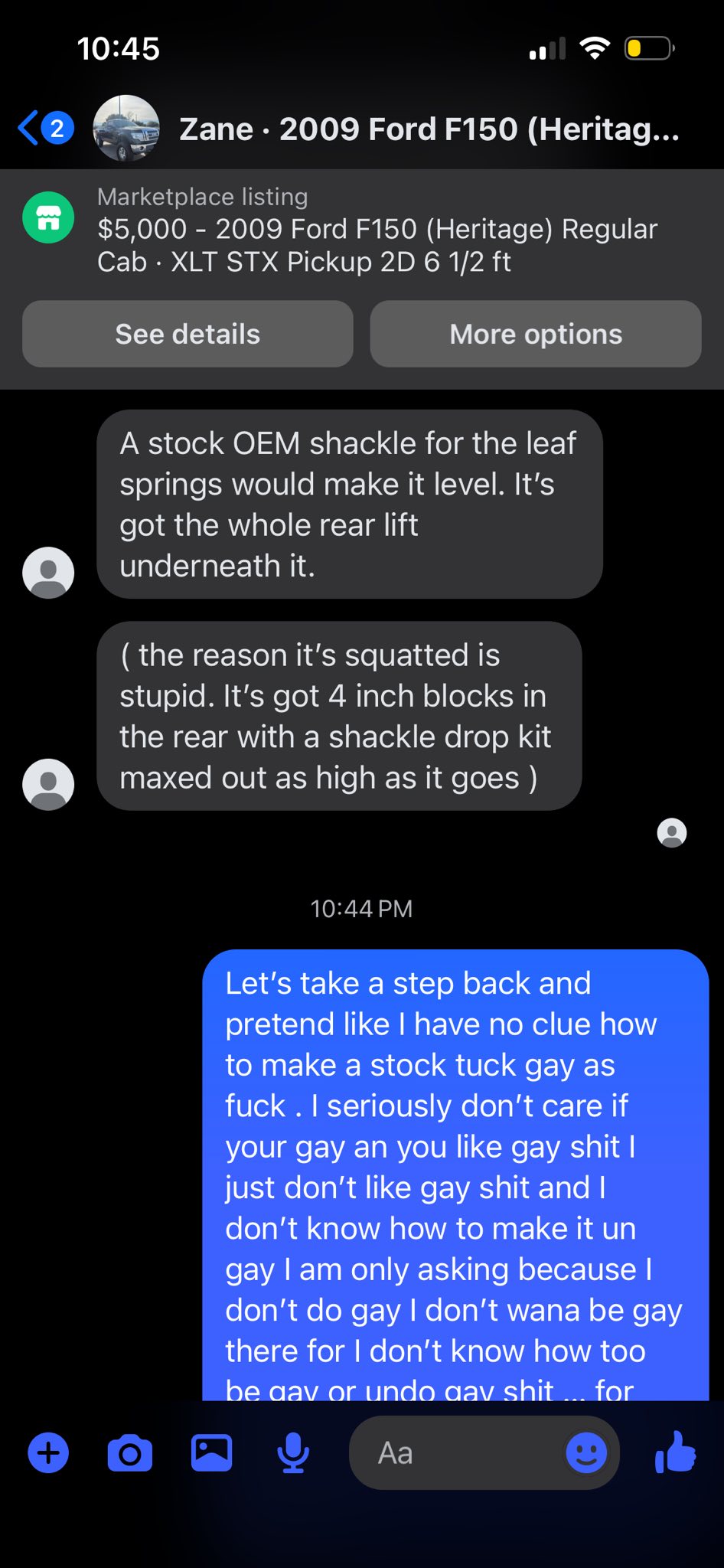Open the photo gallery picker

pos(212,1452)
